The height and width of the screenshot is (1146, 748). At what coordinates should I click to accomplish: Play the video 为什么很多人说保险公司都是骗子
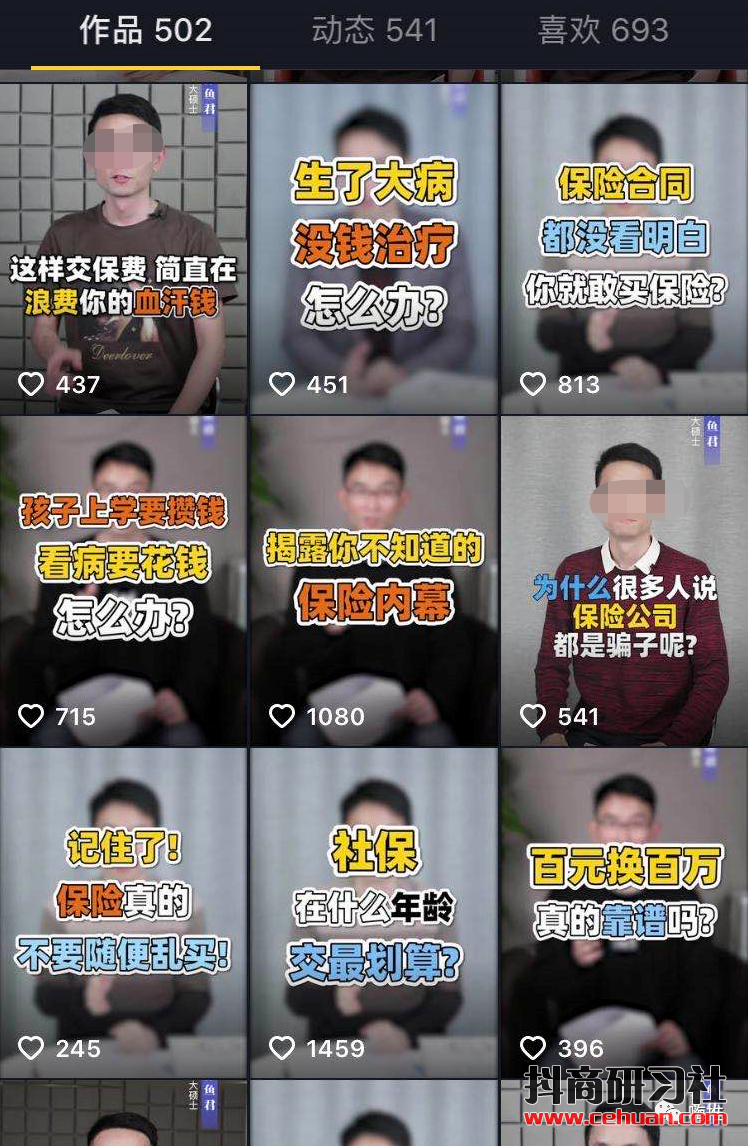point(624,580)
